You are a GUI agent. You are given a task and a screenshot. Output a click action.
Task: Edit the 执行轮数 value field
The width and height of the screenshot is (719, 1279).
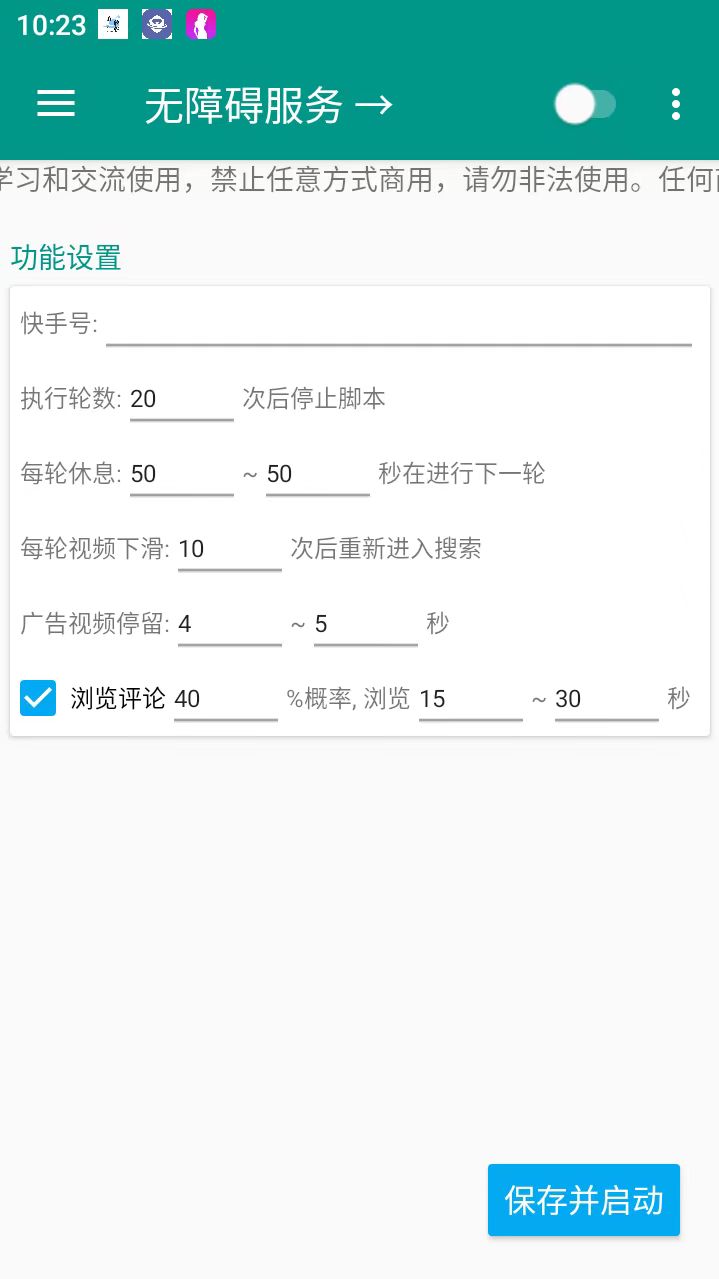point(181,399)
